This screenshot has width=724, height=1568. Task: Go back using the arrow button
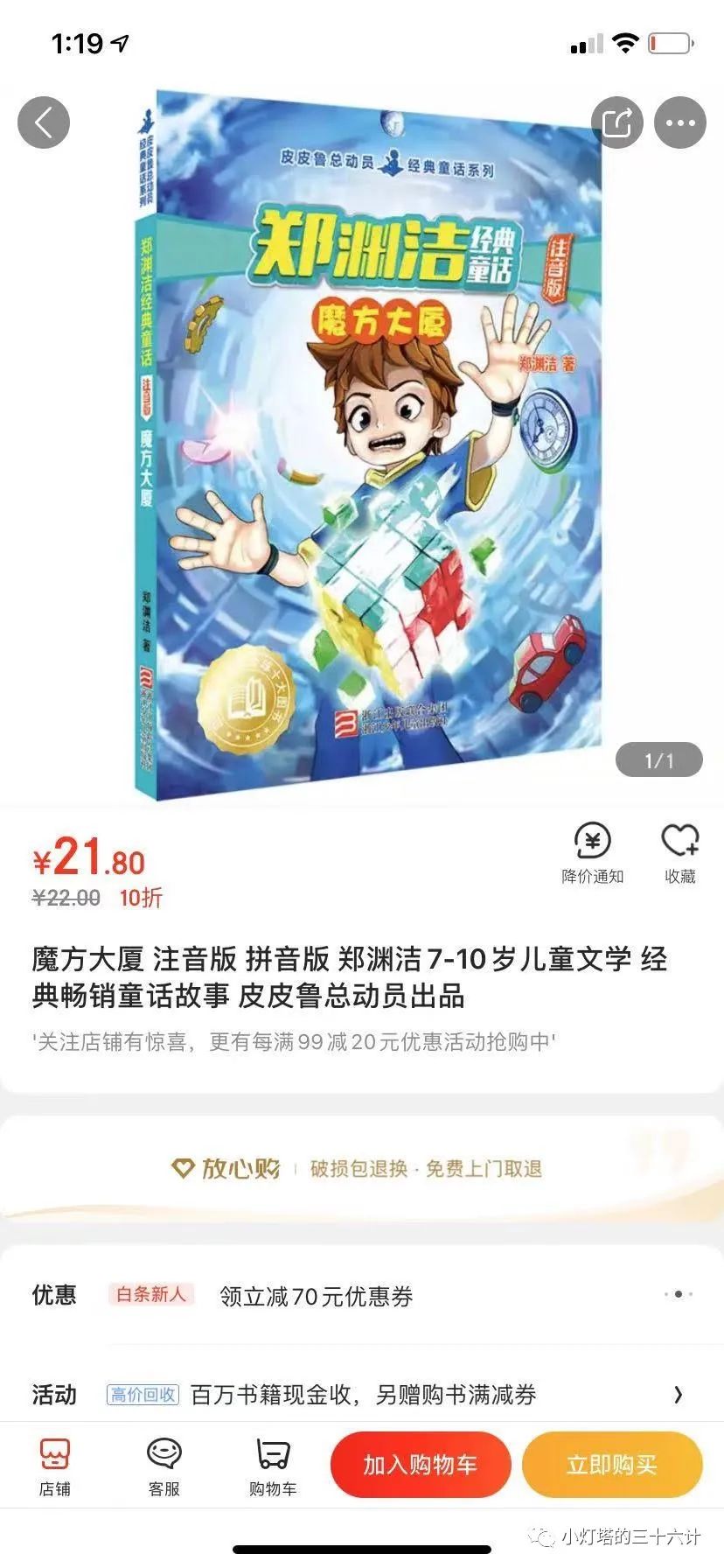(x=43, y=122)
